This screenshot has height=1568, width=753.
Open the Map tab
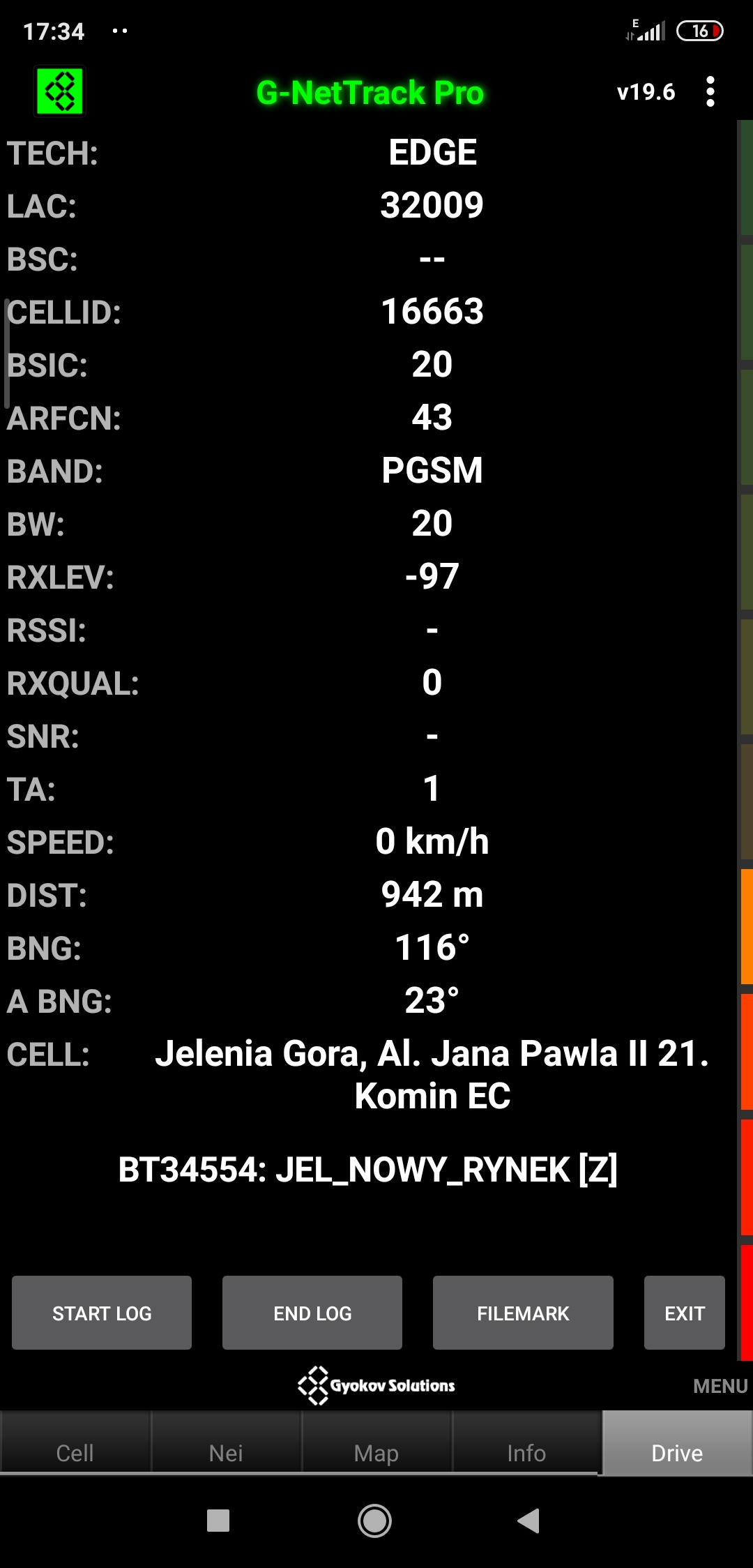point(376,1453)
